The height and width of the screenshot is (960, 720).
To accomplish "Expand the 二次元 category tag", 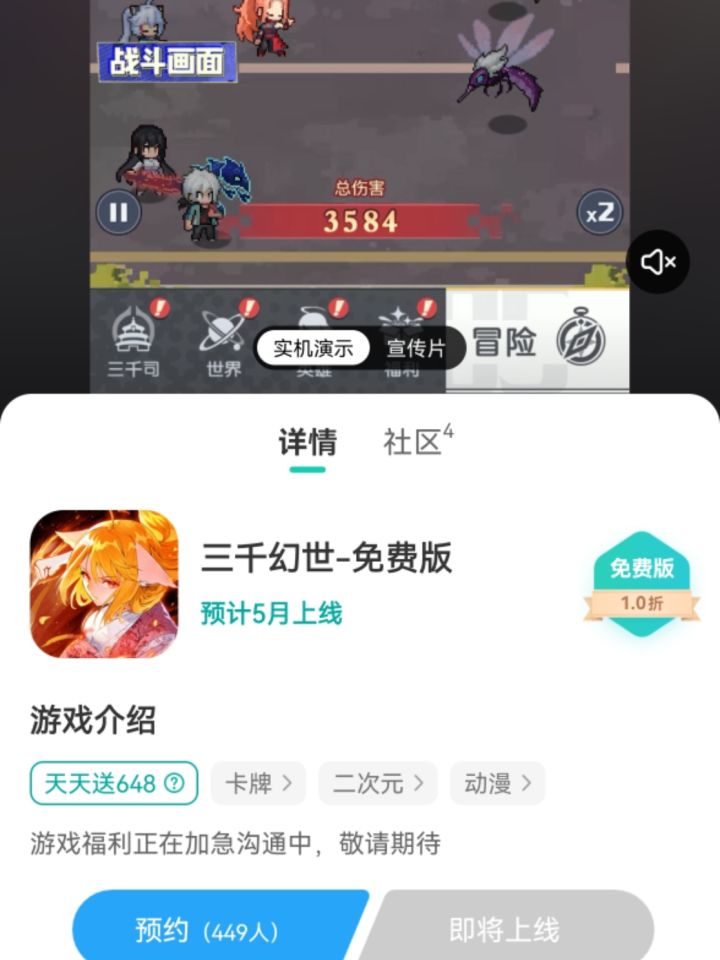I will [x=378, y=784].
